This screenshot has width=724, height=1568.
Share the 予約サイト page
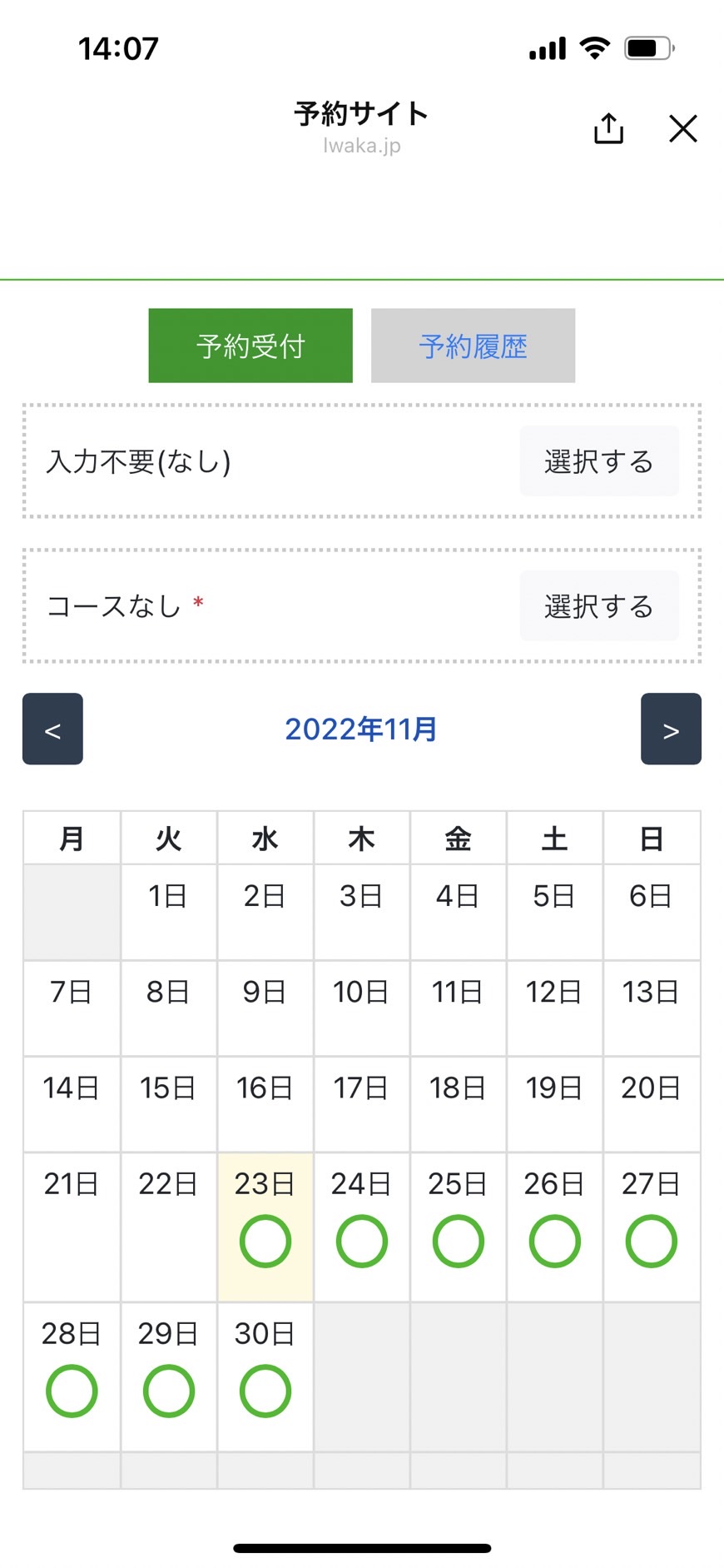(x=608, y=128)
